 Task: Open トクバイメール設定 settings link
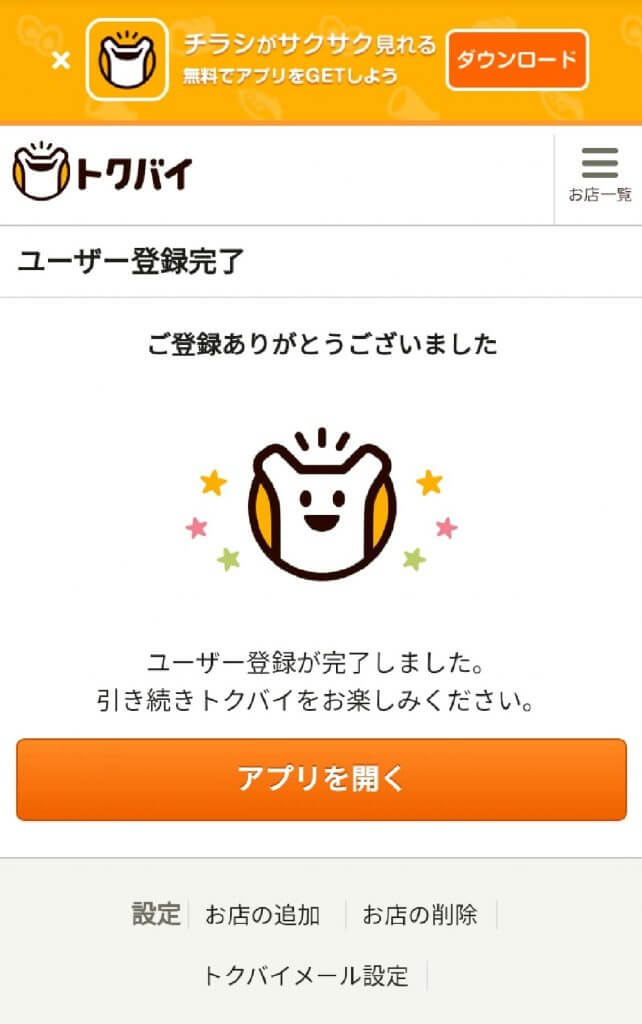[x=306, y=976]
